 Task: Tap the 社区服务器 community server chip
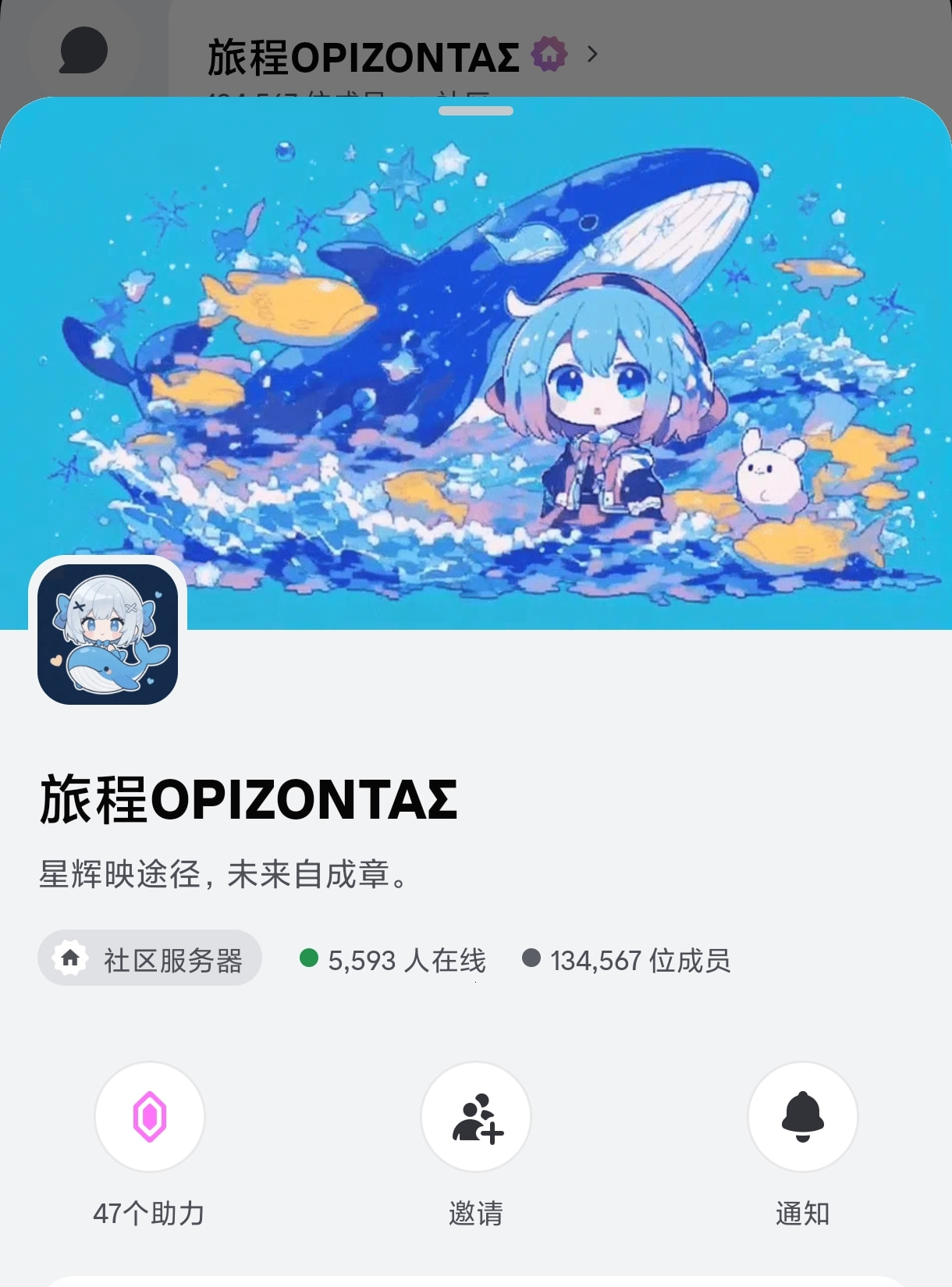coord(150,958)
